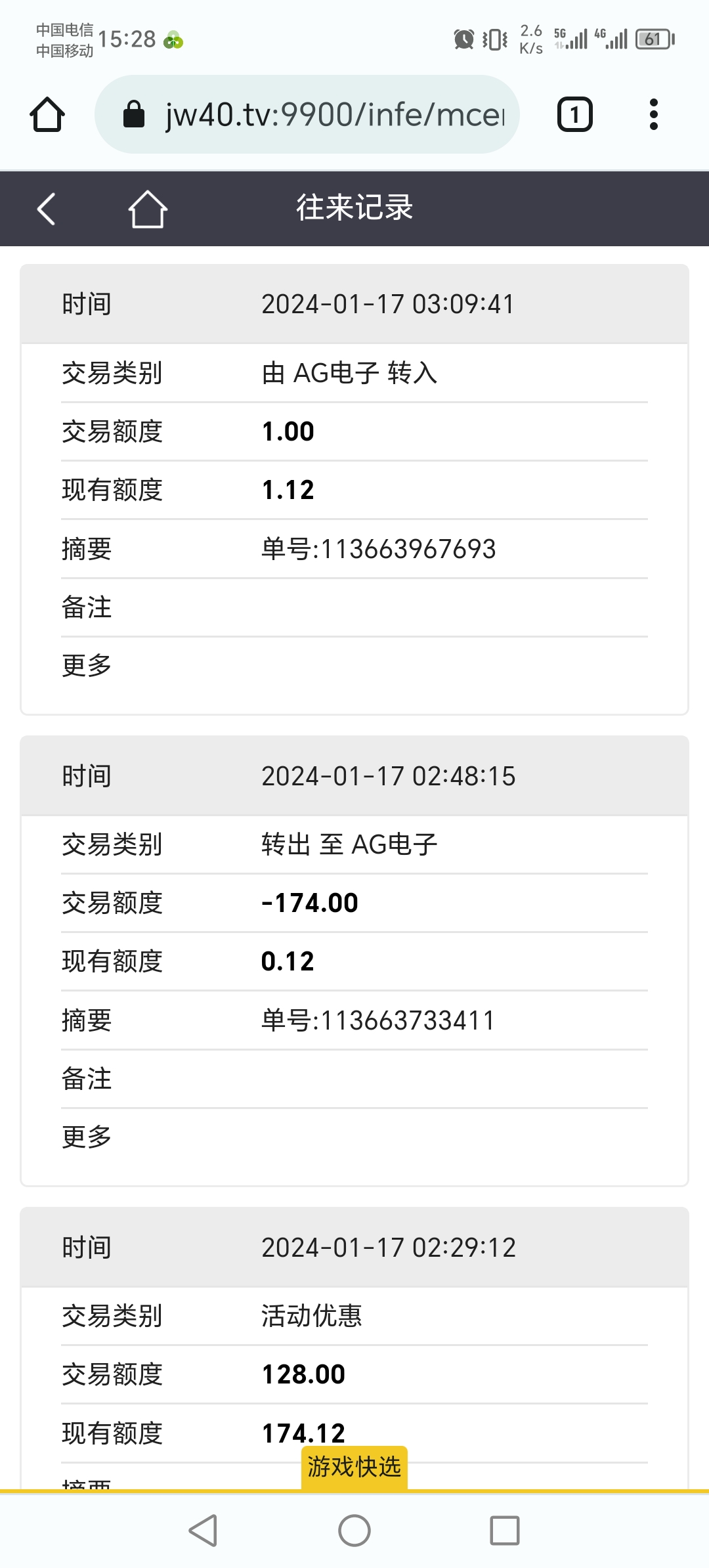709x1568 pixels.
Task: Go back from the 往来记录 page
Action: pos(47,209)
